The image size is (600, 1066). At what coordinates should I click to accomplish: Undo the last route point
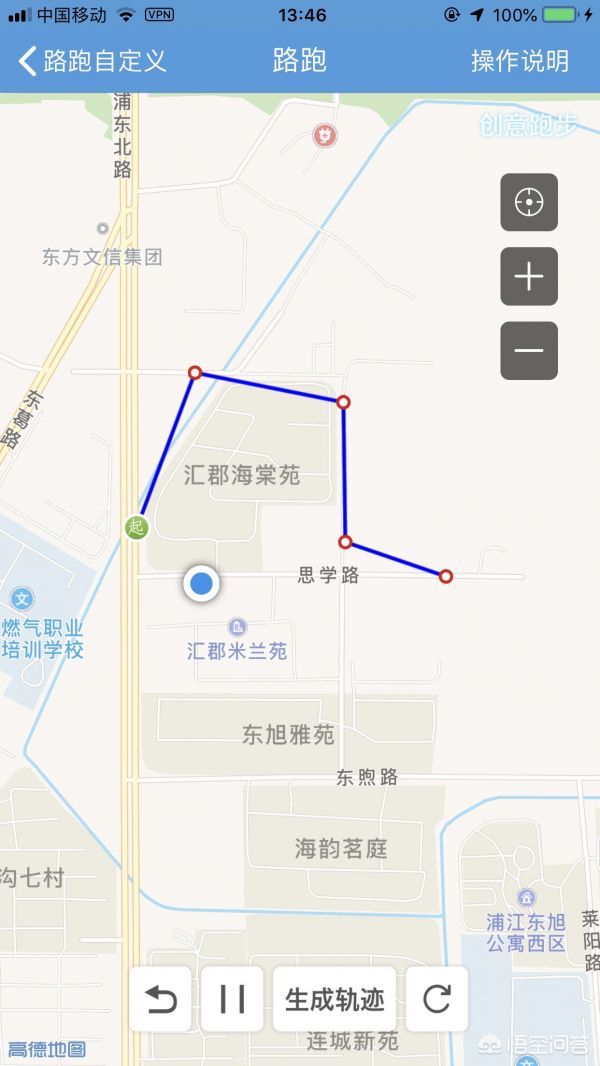pyautogui.click(x=161, y=999)
